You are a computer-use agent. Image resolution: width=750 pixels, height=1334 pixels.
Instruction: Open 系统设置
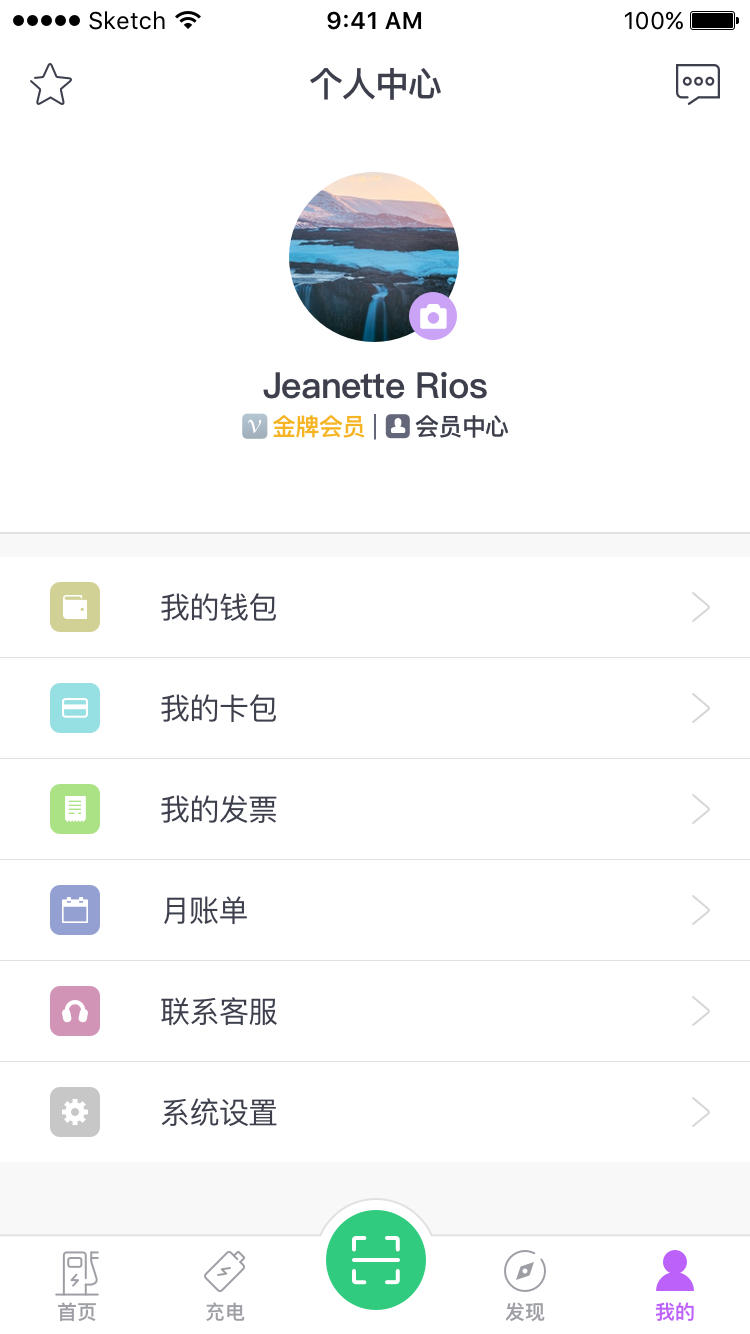(x=375, y=1112)
